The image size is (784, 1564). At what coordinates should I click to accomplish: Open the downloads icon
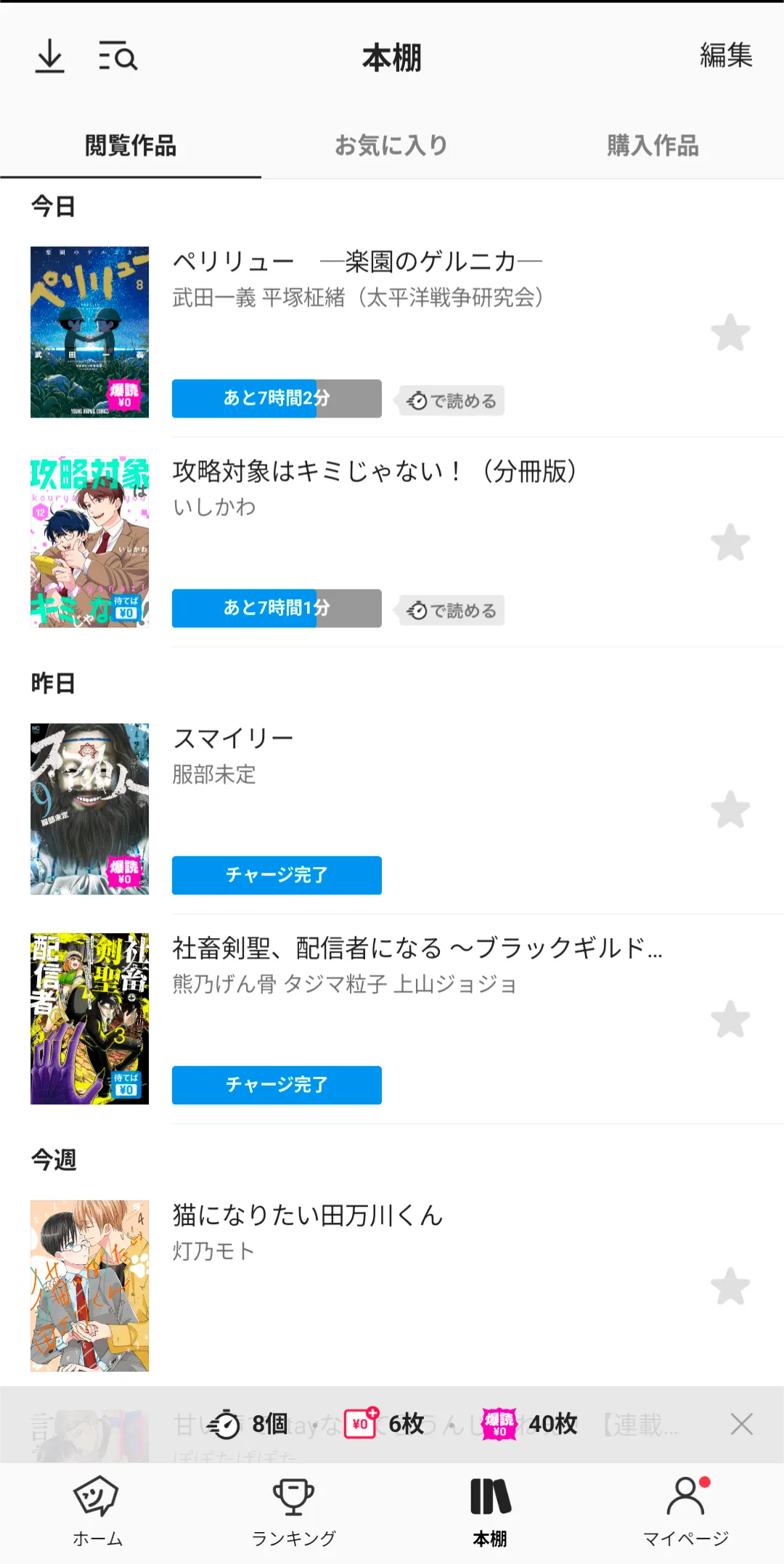49,57
